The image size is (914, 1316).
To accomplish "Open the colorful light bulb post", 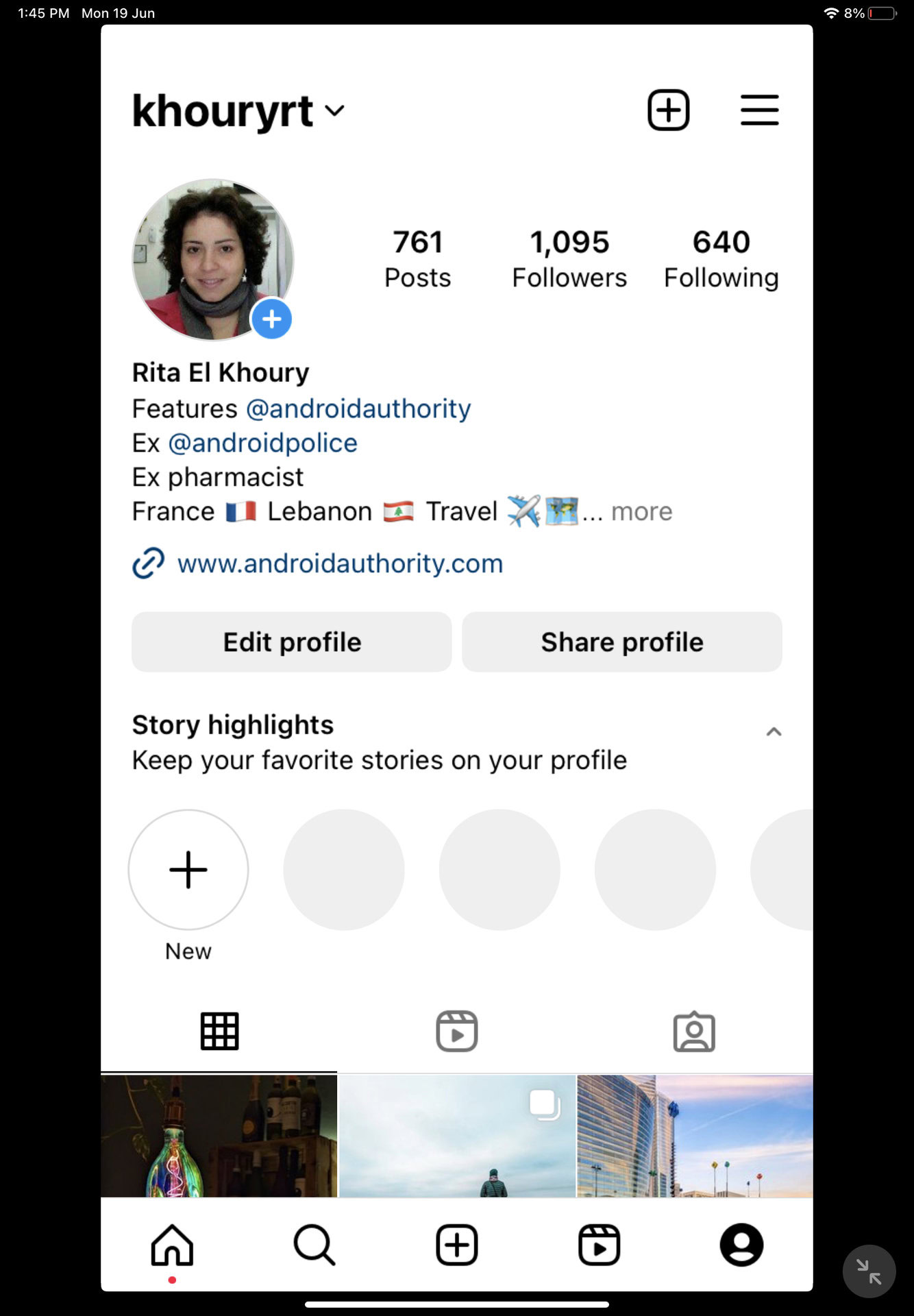I will tap(219, 1136).
